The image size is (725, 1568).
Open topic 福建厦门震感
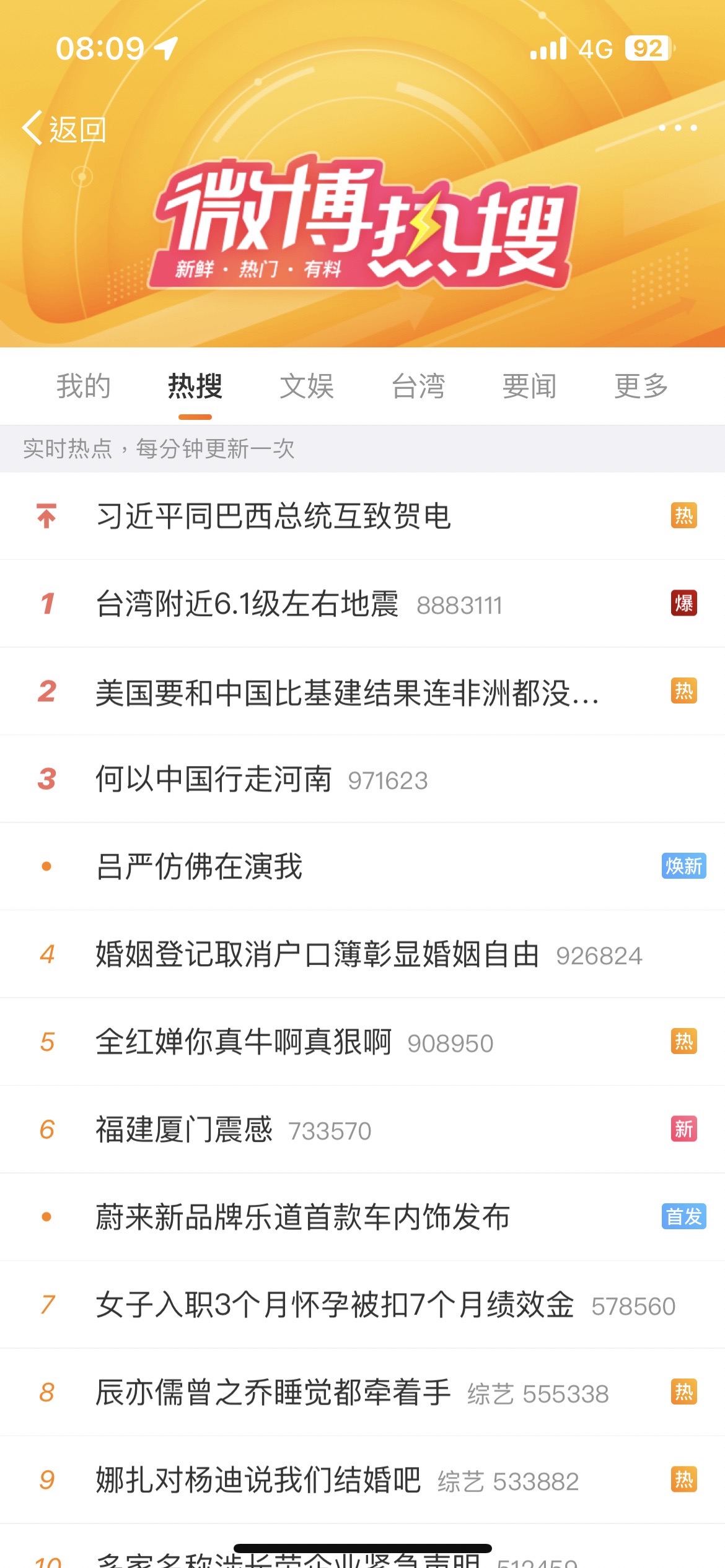coord(184,1130)
